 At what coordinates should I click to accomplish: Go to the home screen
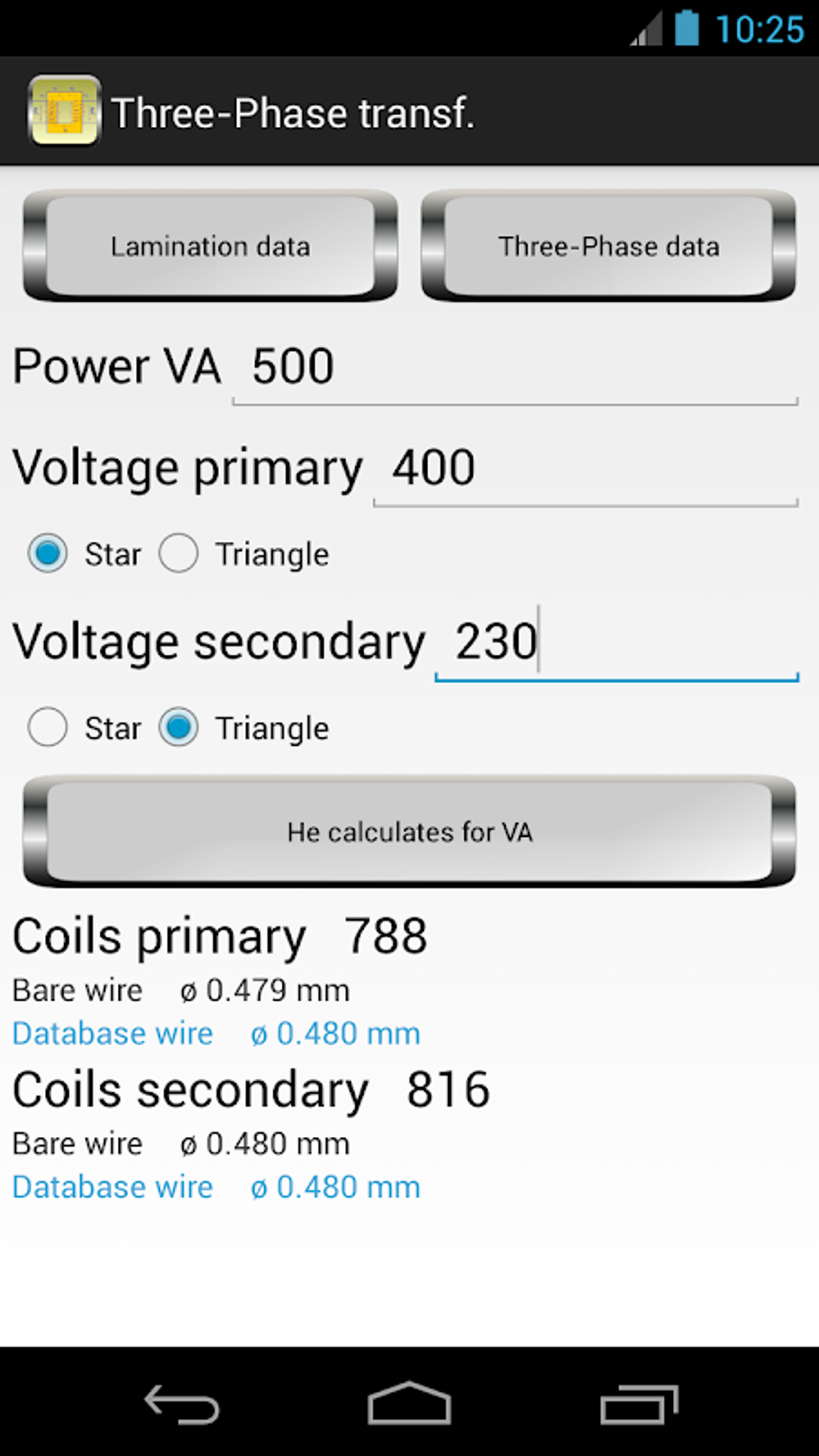[409, 1403]
